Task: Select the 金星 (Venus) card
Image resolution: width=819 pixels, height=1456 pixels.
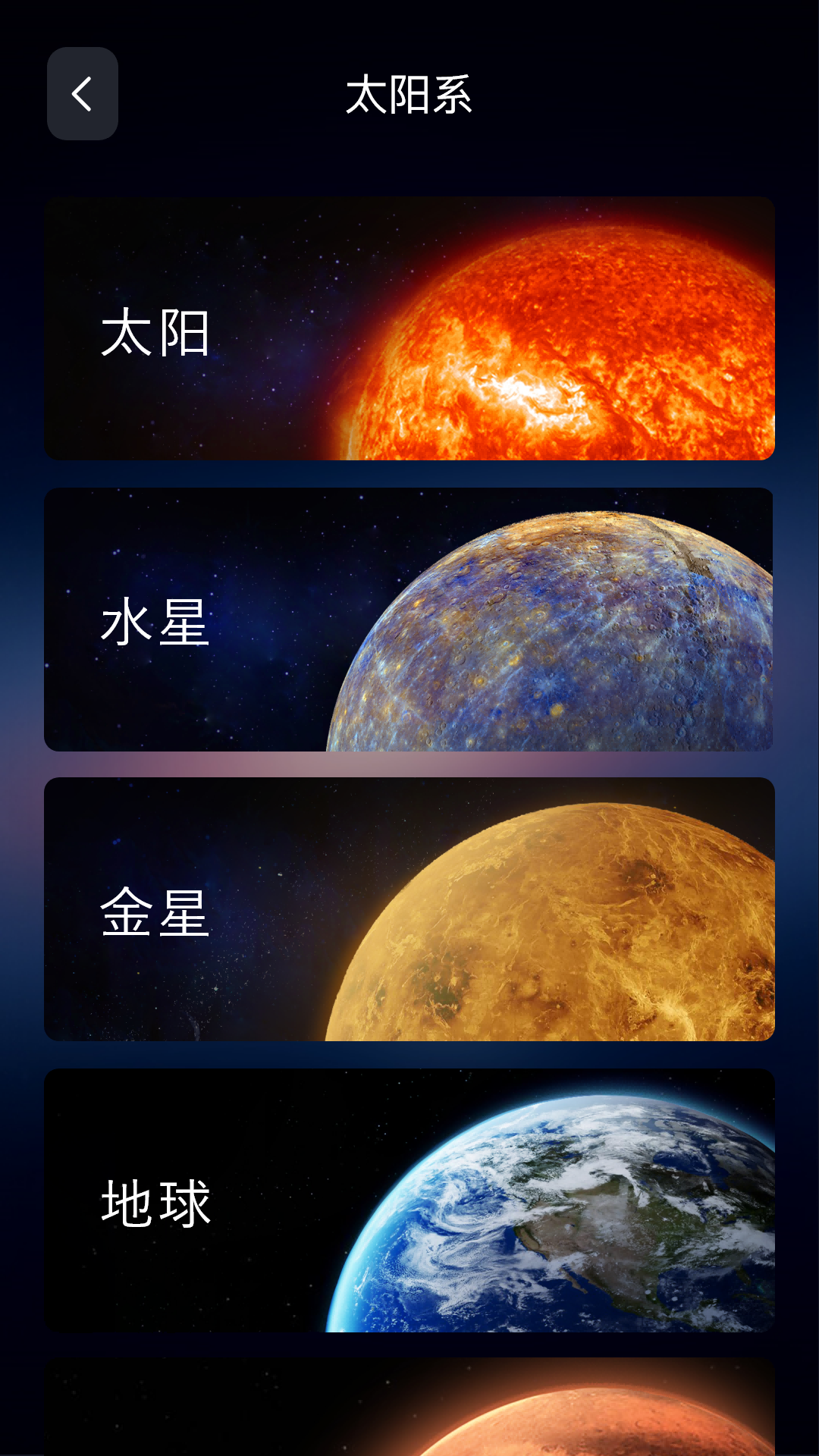Action: [409, 909]
